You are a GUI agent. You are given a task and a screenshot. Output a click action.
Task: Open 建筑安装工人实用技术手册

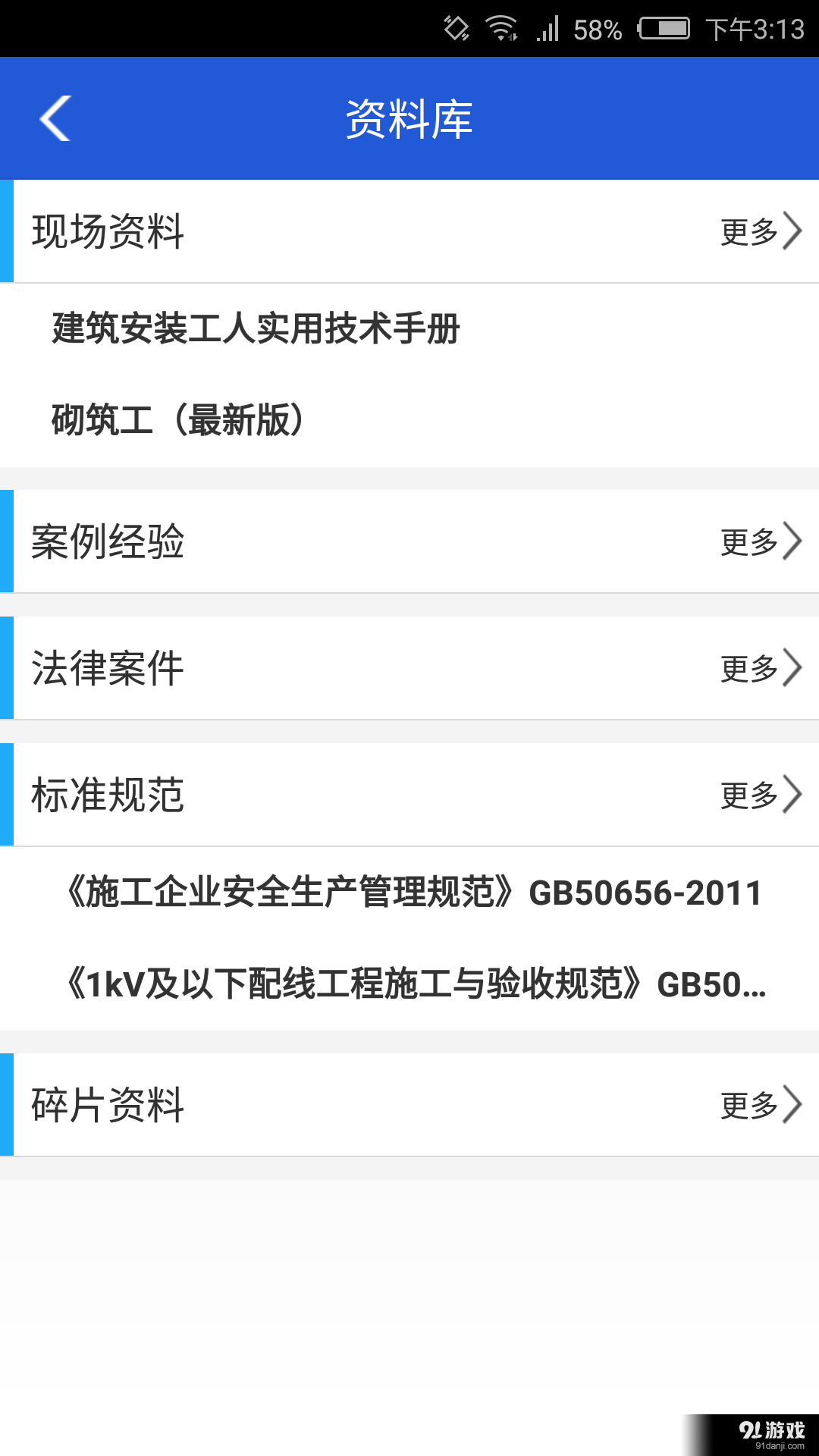254,329
